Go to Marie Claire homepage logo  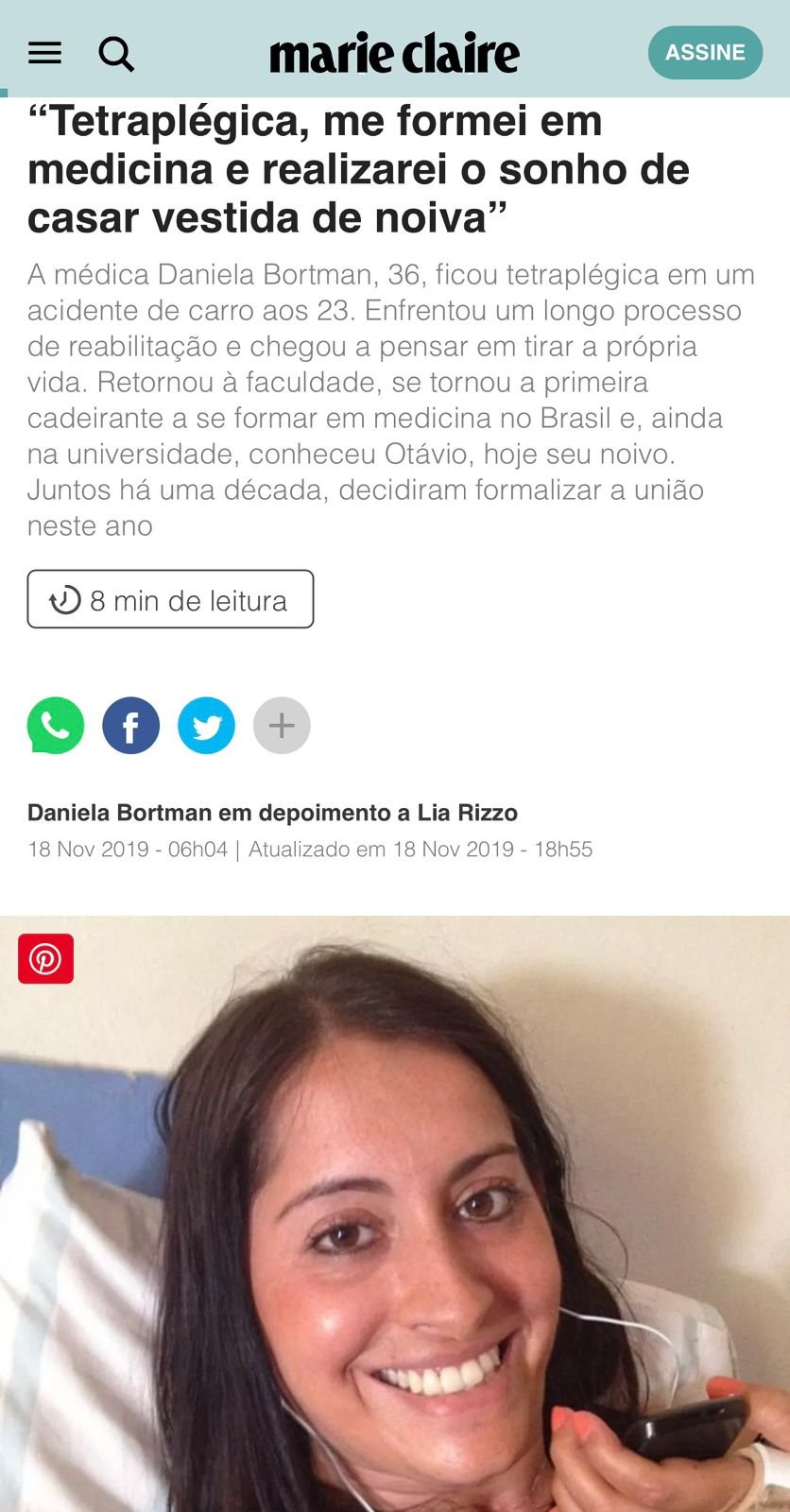[394, 54]
